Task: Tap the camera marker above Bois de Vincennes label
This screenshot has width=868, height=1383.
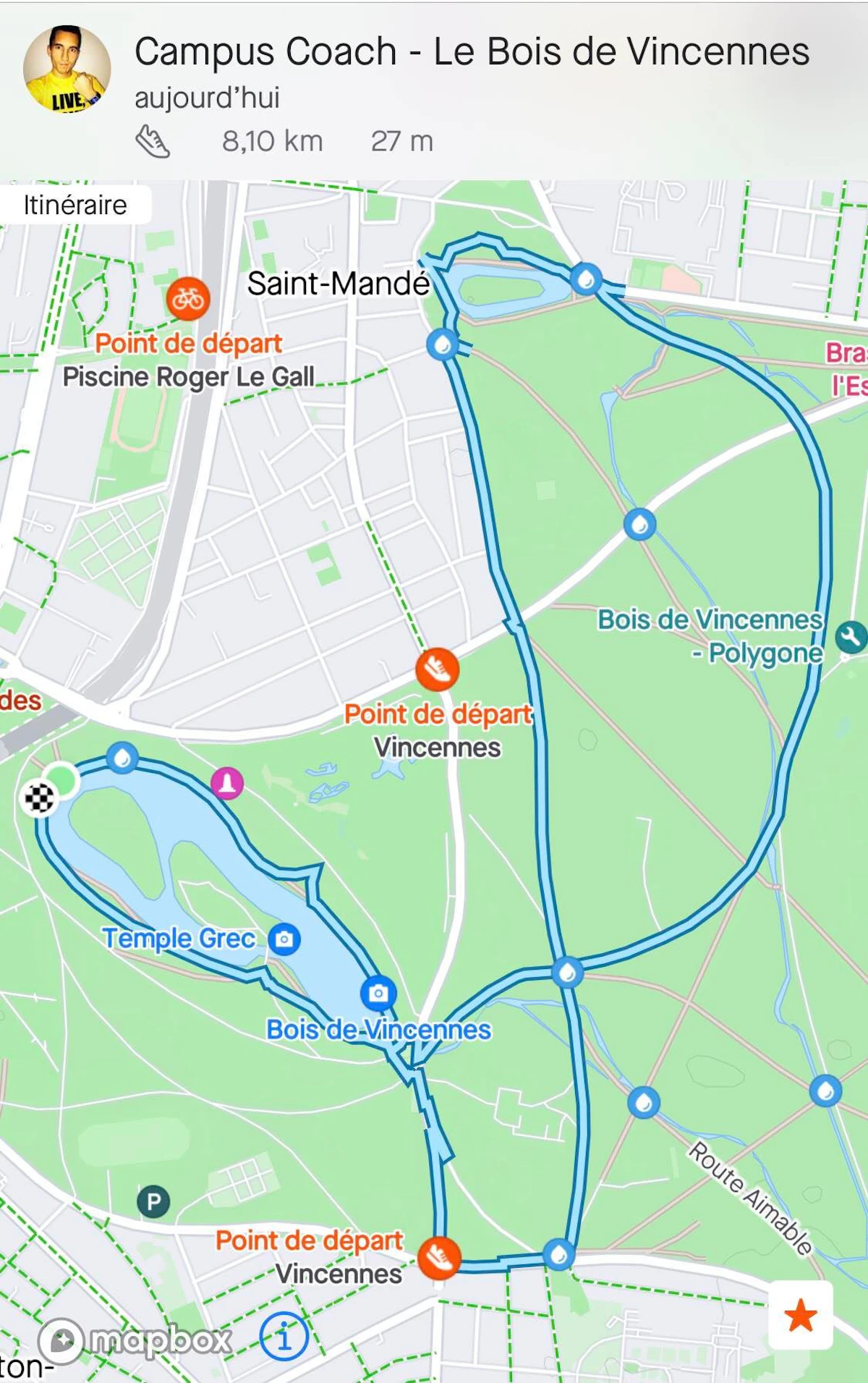Action: click(x=378, y=993)
